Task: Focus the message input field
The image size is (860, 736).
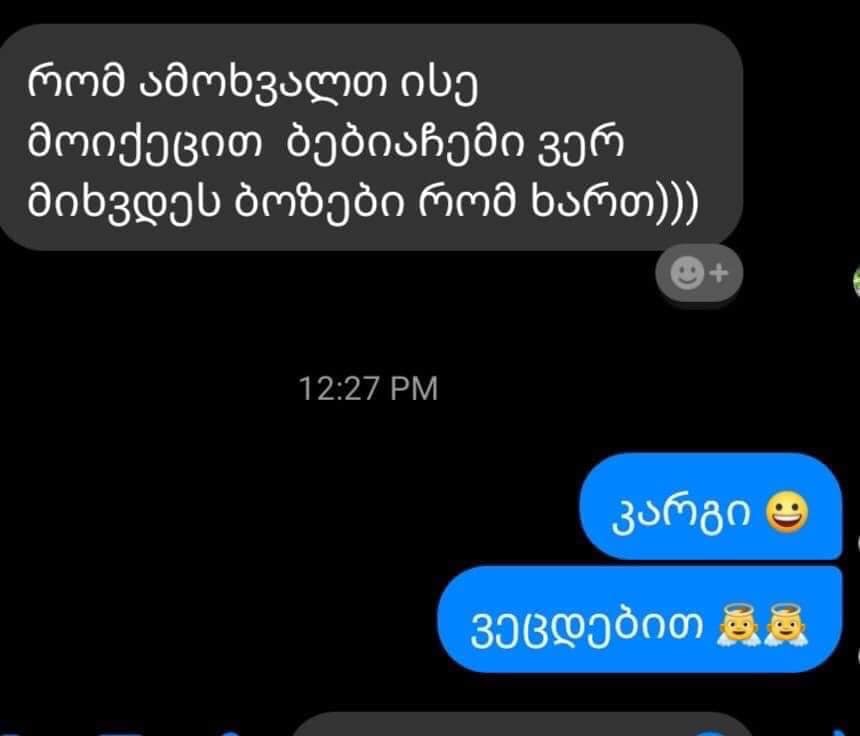Action: pyautogui.click(x=520, y=727)
